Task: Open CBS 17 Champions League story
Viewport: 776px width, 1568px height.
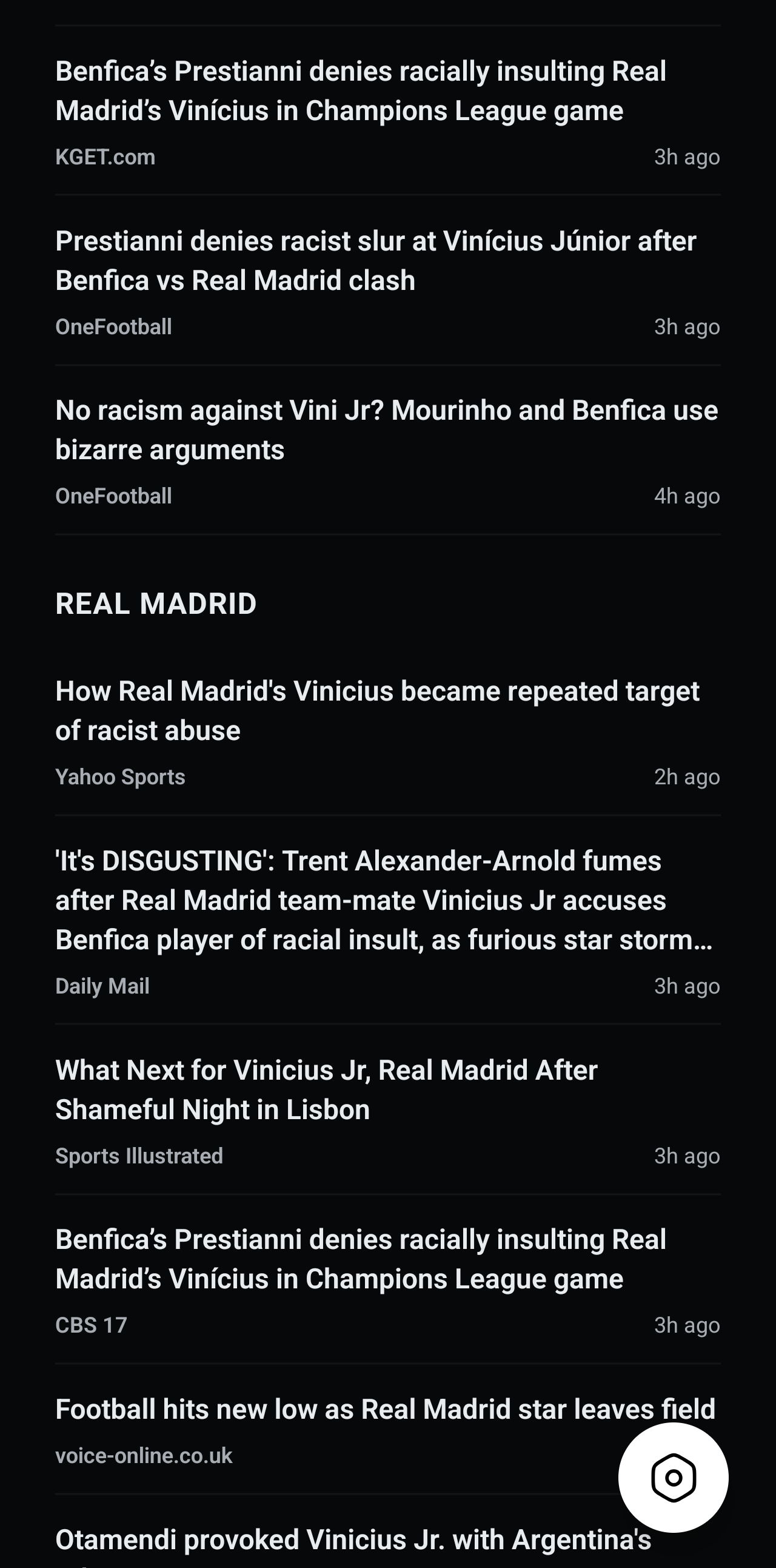Action: (x=361, y=1259)
